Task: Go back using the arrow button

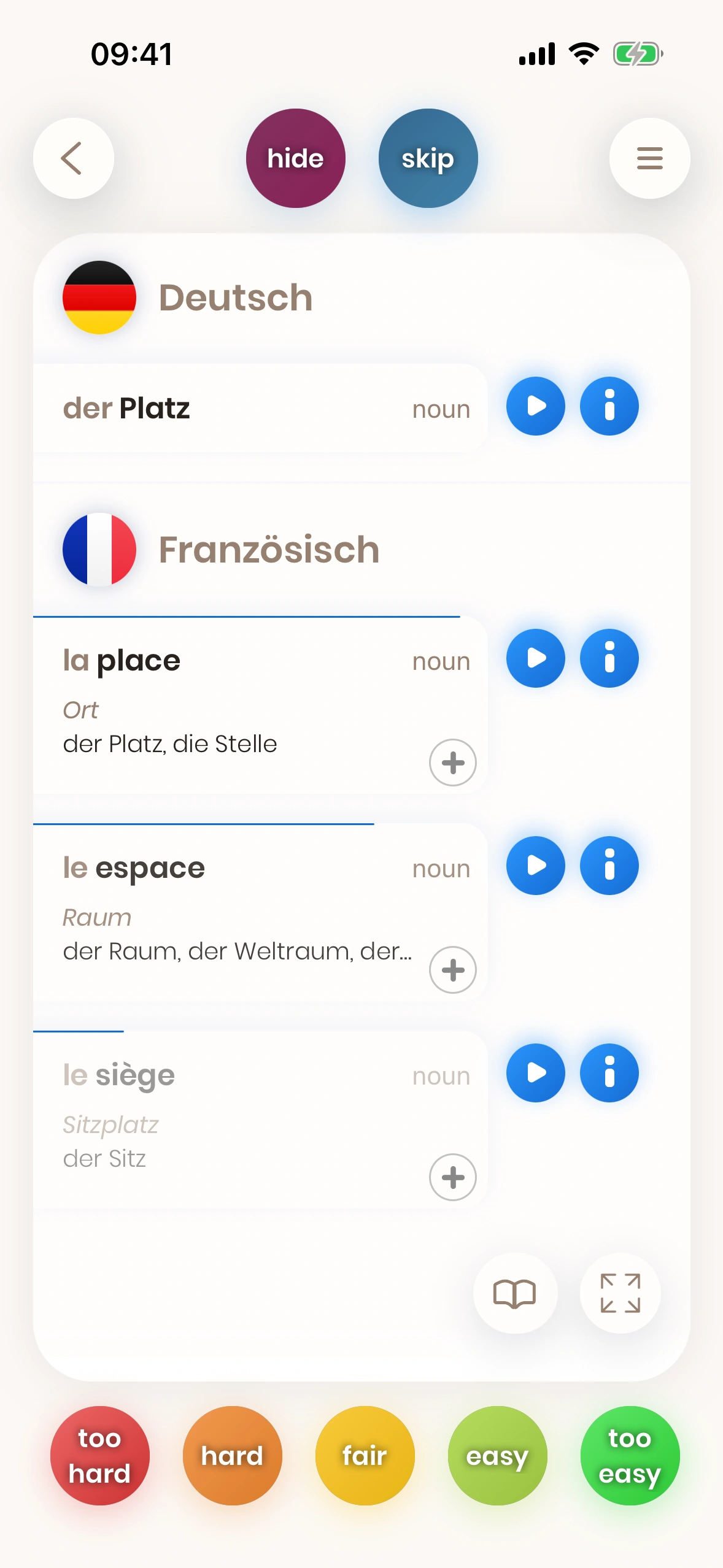Action: pos(73,158)
